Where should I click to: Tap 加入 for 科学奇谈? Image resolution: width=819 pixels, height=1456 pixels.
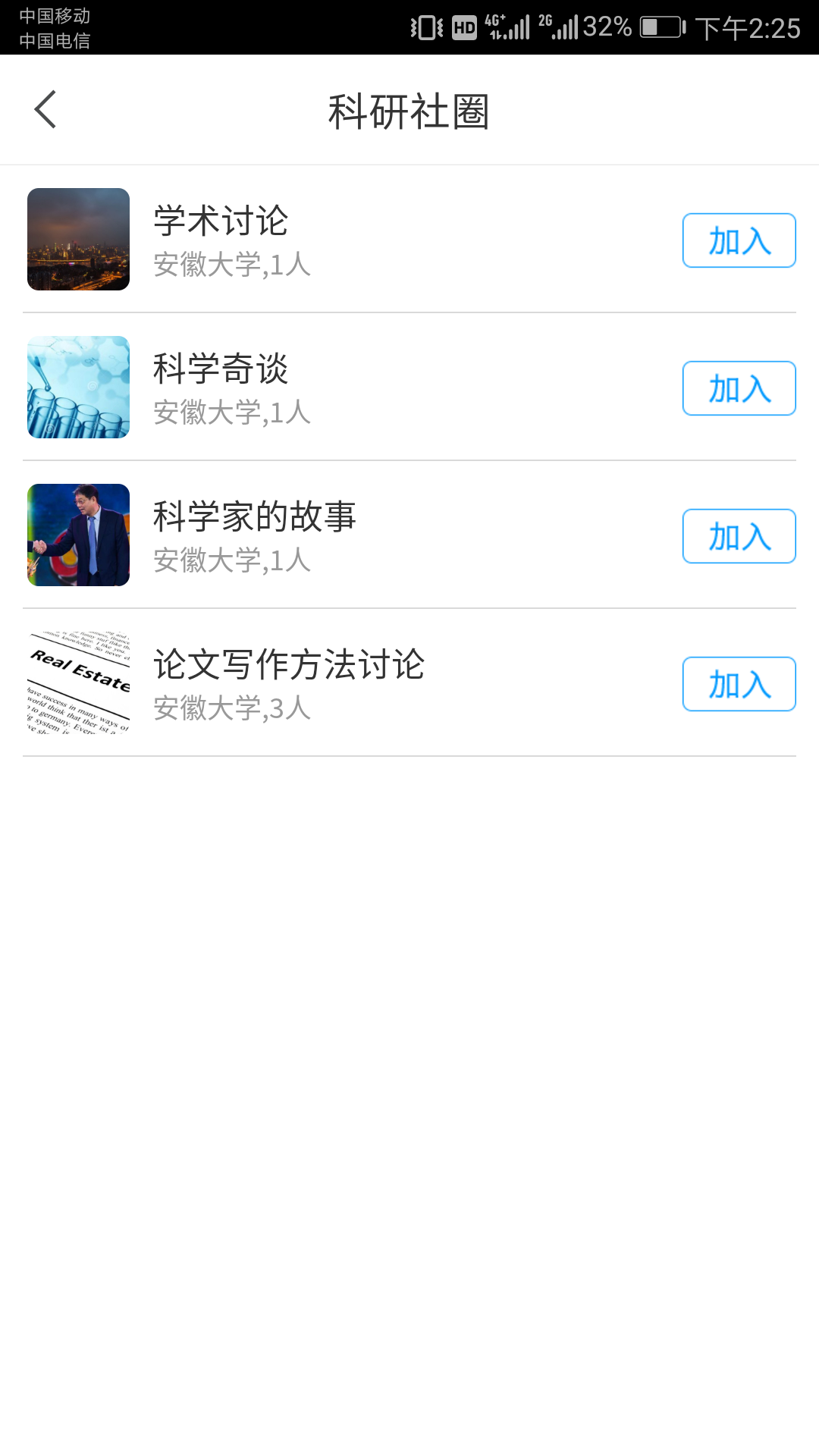[x=739, y=388]
